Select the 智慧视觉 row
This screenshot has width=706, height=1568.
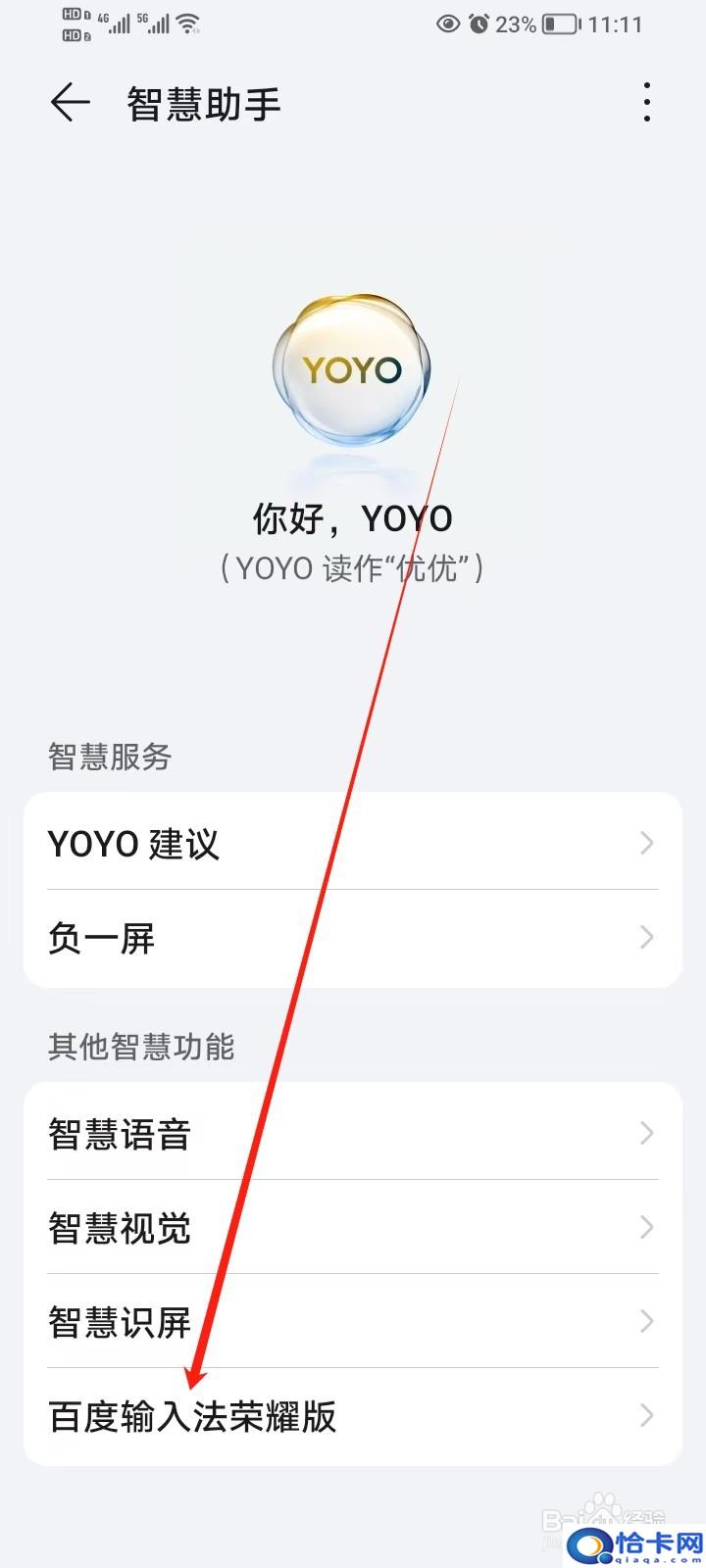(353, 1227)
